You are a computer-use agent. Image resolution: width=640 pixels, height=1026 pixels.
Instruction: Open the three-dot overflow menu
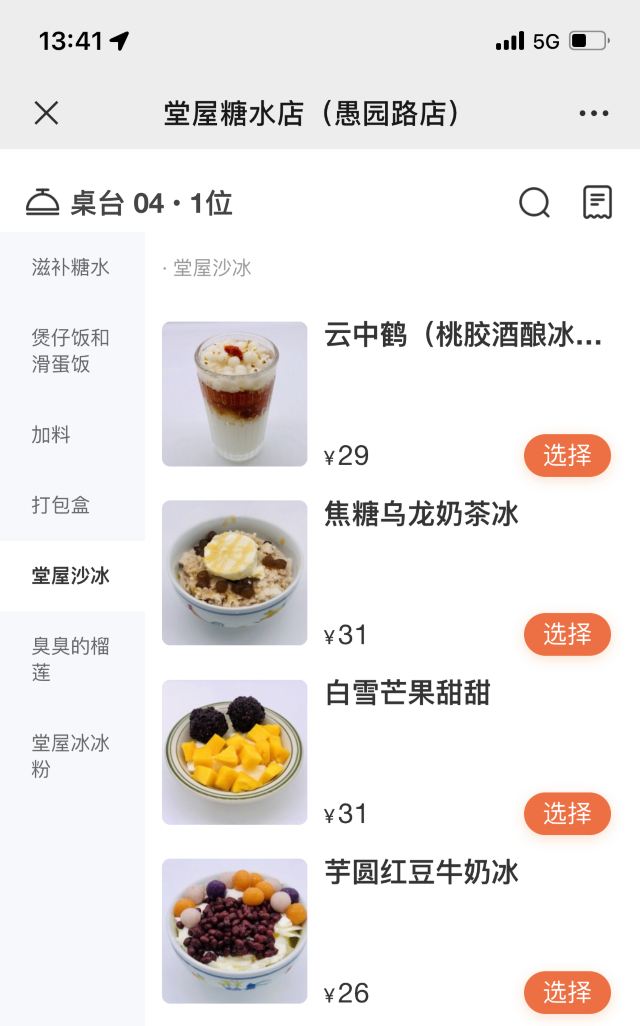click(x=593, y=113)
